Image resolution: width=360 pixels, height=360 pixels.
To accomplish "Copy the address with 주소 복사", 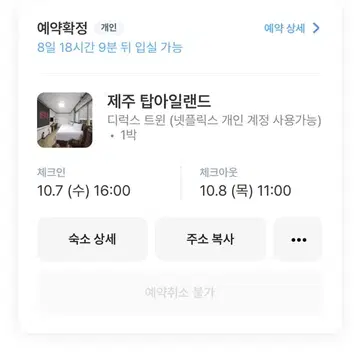I will click(x=210, y=239).
